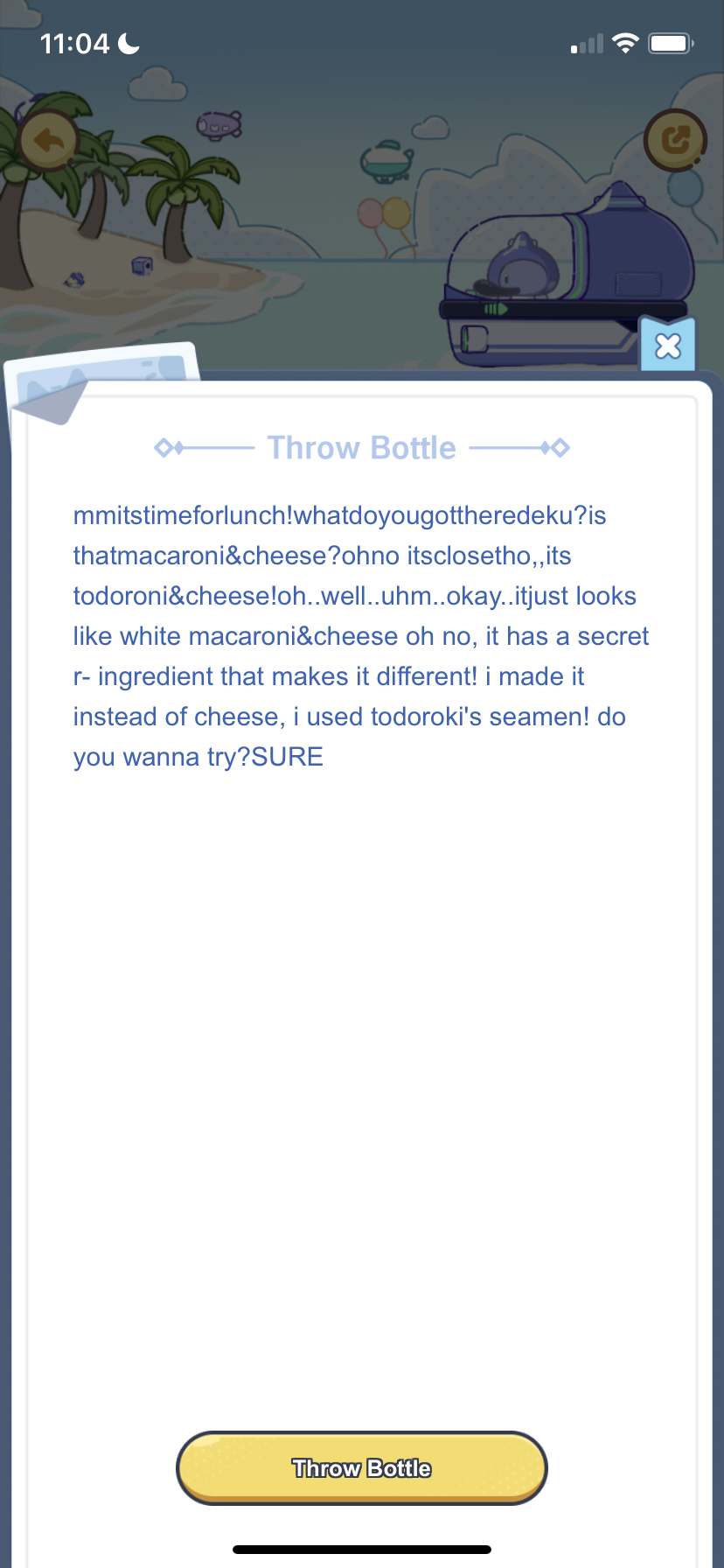This screenshot has width=724, height=1568.
Task: Go back with the arrow icon
Action: tap(48, 140)
